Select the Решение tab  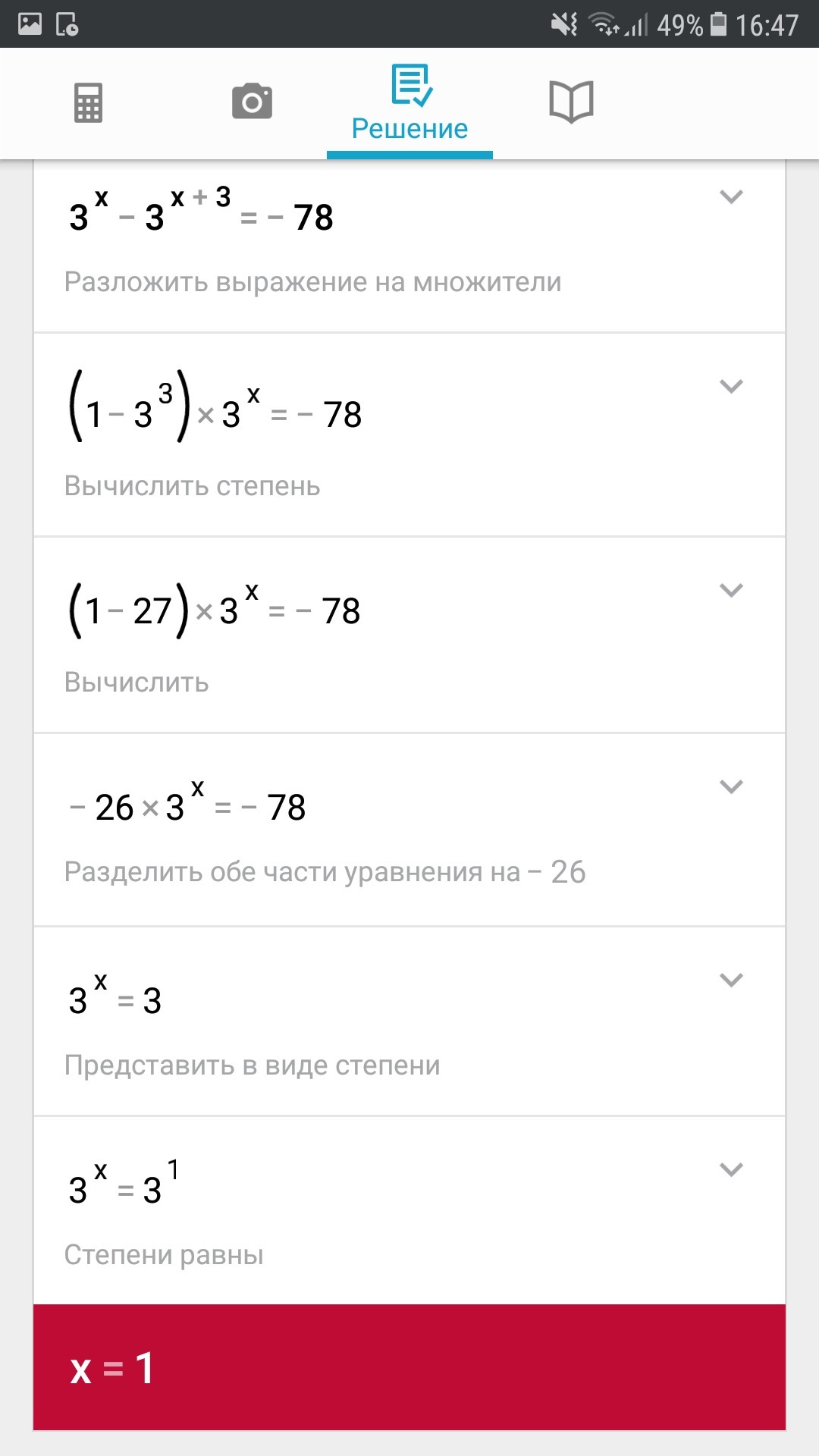tap(409, 105)
